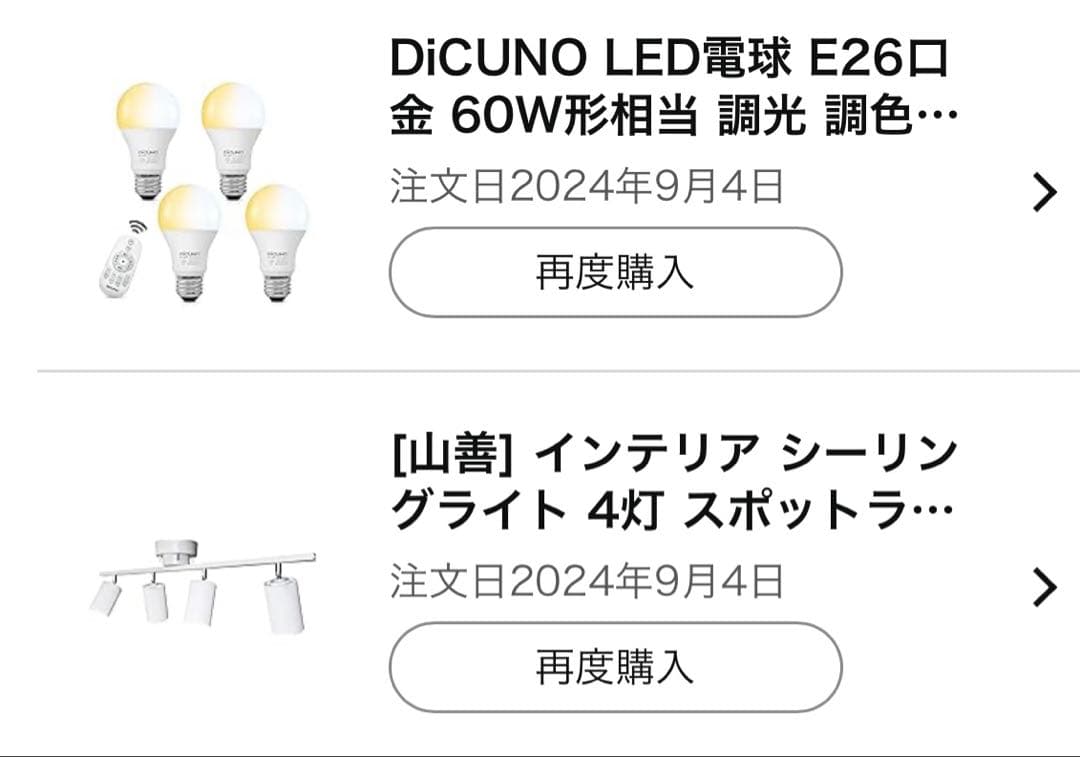Tap the chevron next to DiCUNO LED電球
Image resolution: width=1080 pixels, height=757 pixels.
click(1044, 192)
